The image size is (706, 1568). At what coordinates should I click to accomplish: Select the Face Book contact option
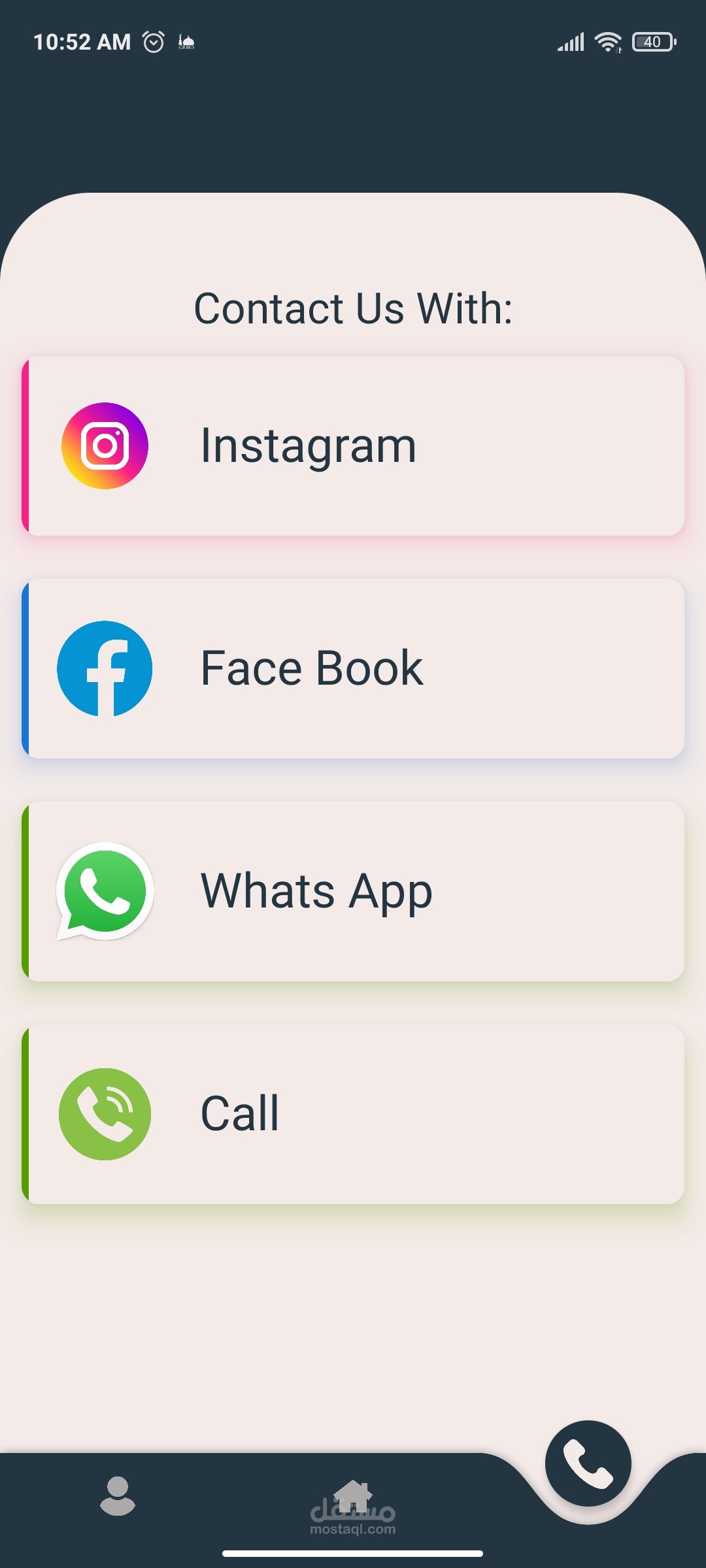point(353,668)
